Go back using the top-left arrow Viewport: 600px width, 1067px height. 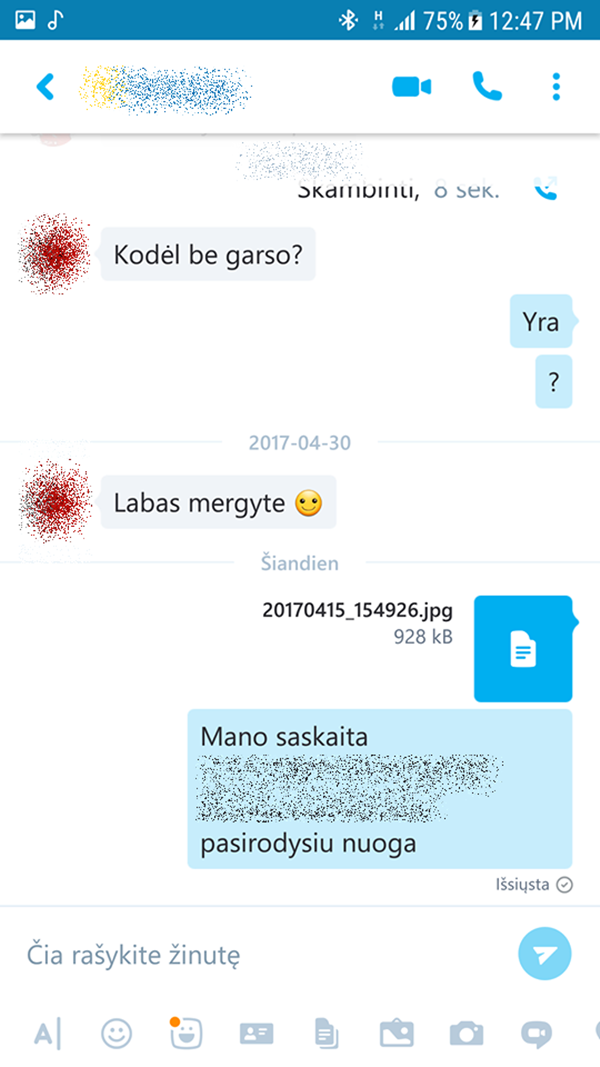[x=45, y=87]
